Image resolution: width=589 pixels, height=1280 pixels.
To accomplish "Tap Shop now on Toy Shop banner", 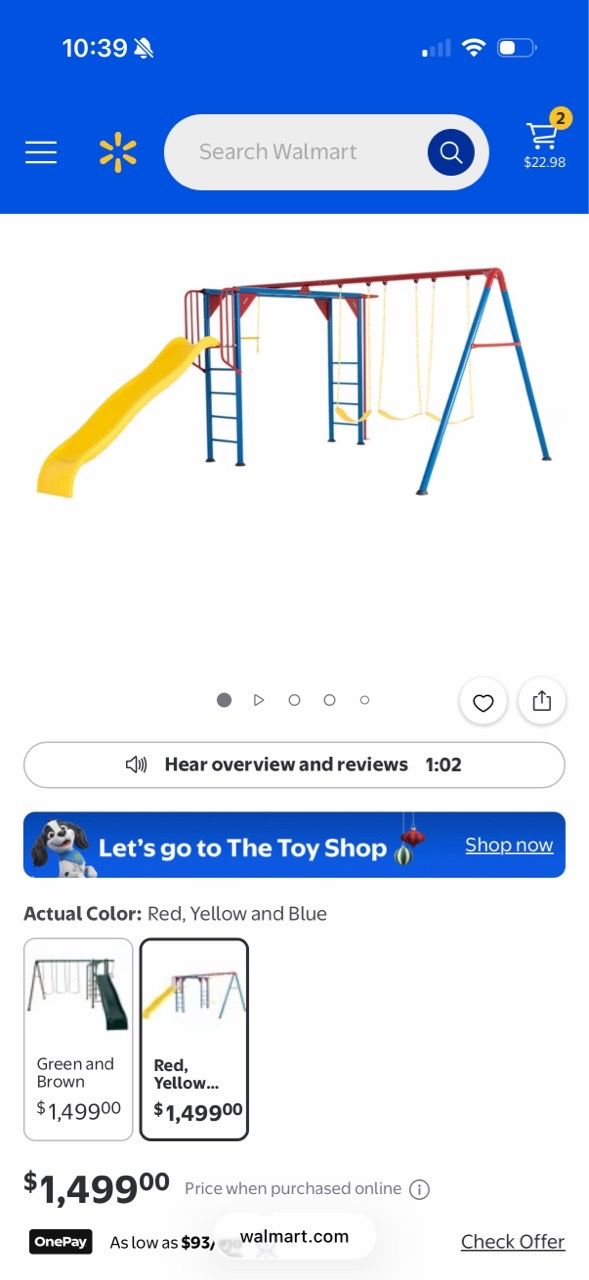I will pyautogui.click(x=509, y=845).
